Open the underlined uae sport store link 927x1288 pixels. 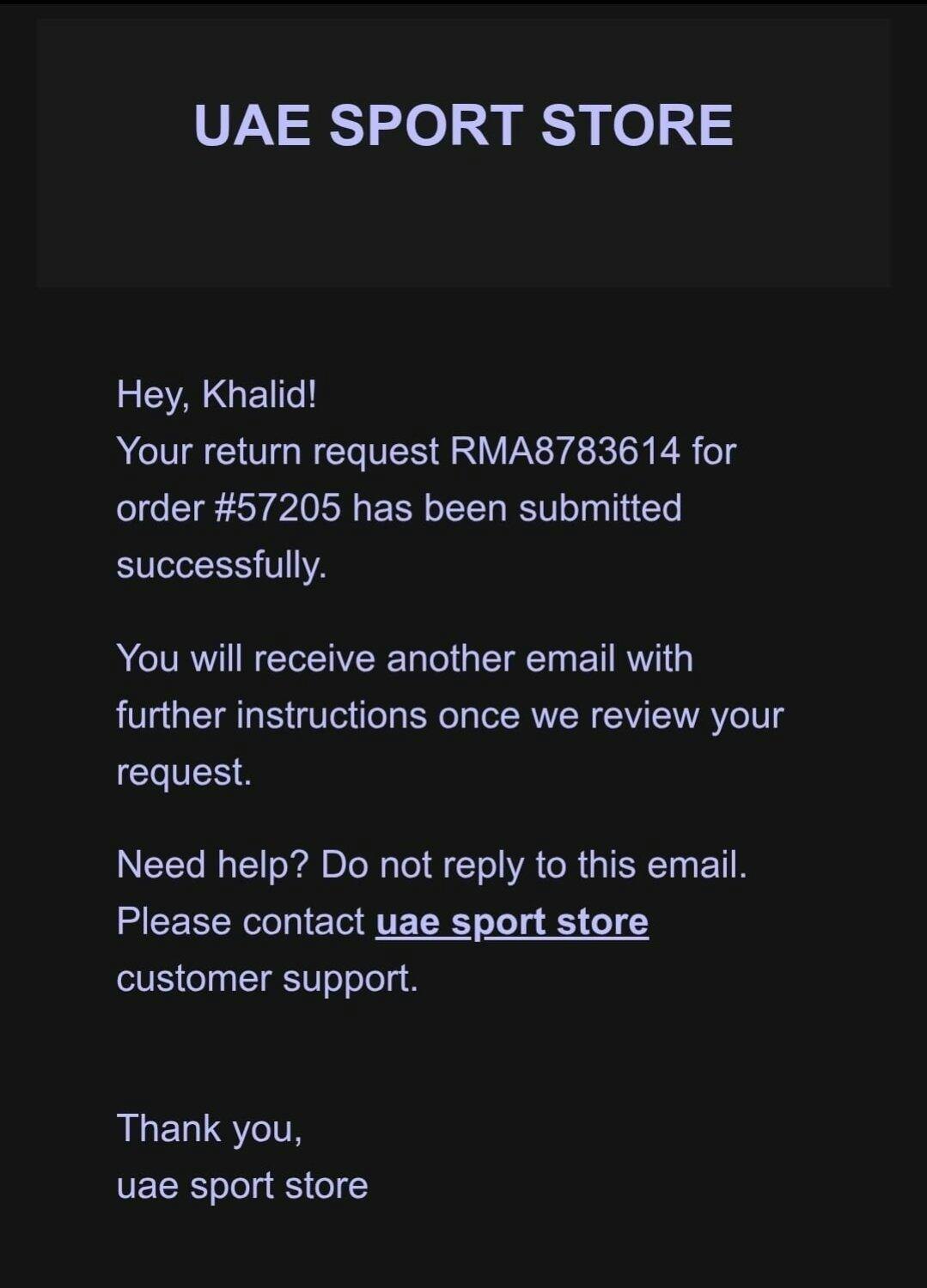click(512, 922)
